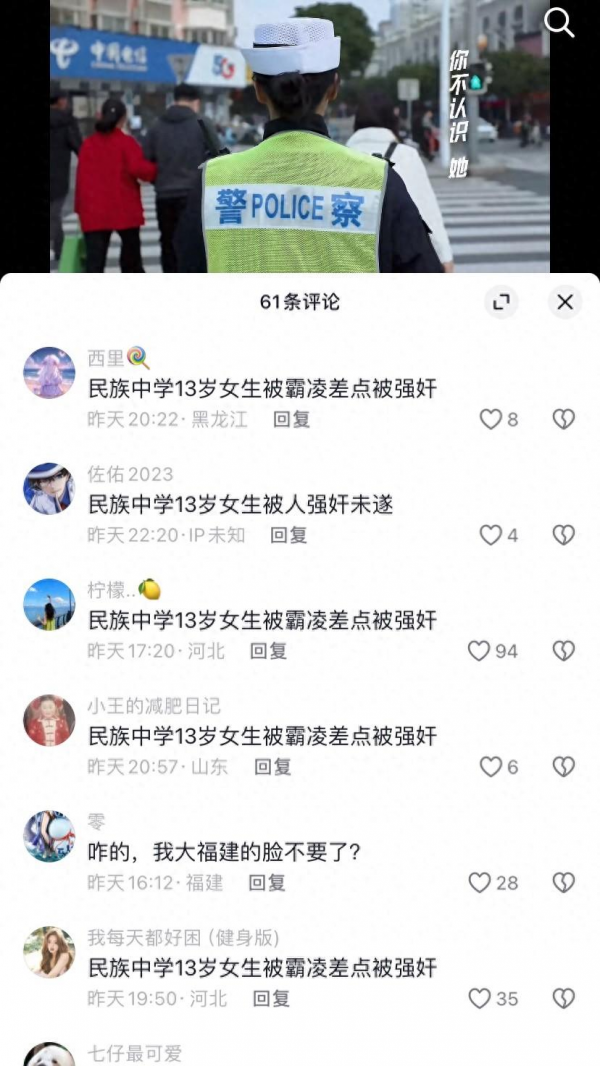
Task: Dislike the comment by 柠檬..
Action: (x=564, y=651)
